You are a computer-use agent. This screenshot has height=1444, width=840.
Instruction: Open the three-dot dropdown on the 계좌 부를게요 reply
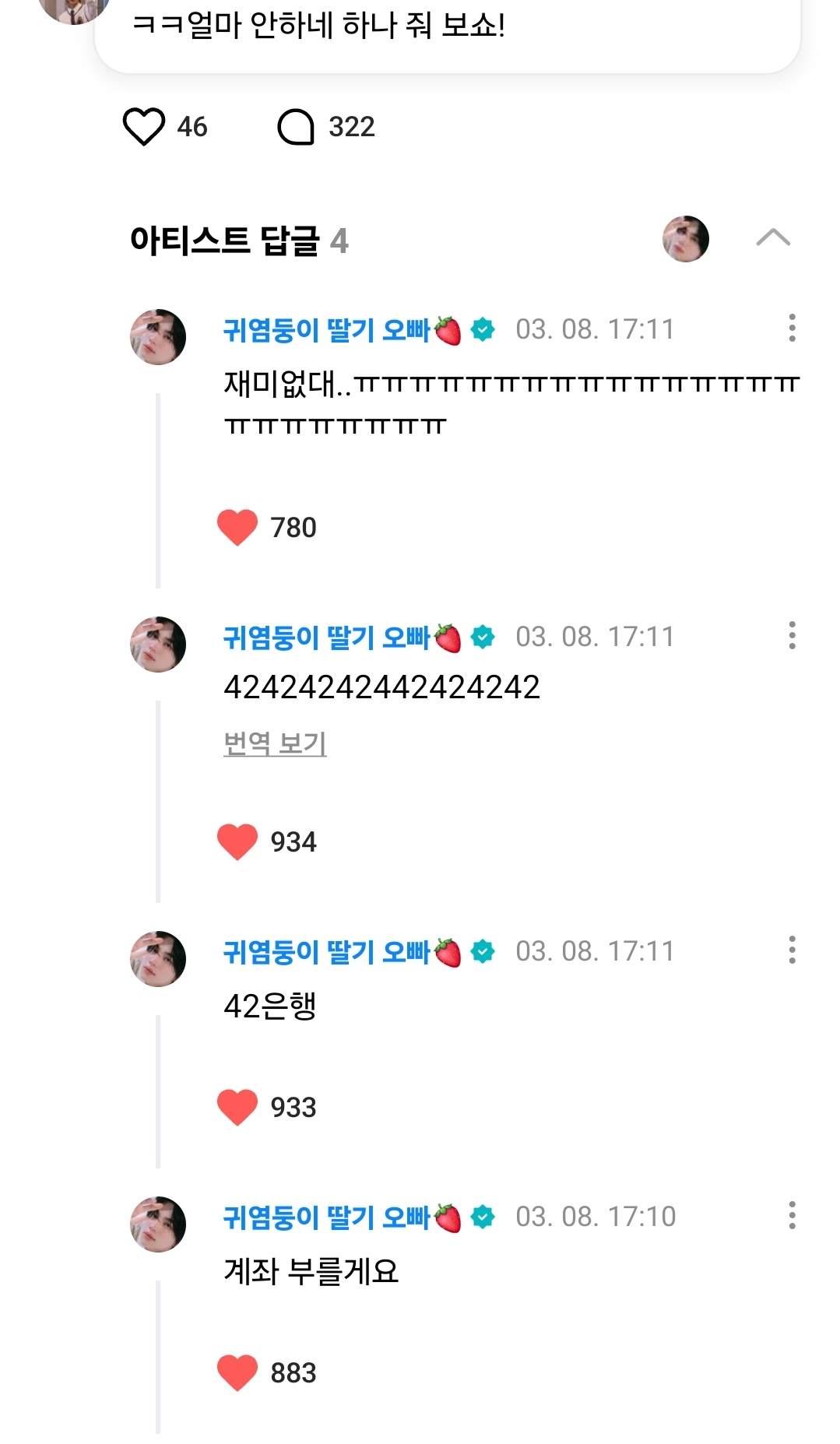point(793,1217)
